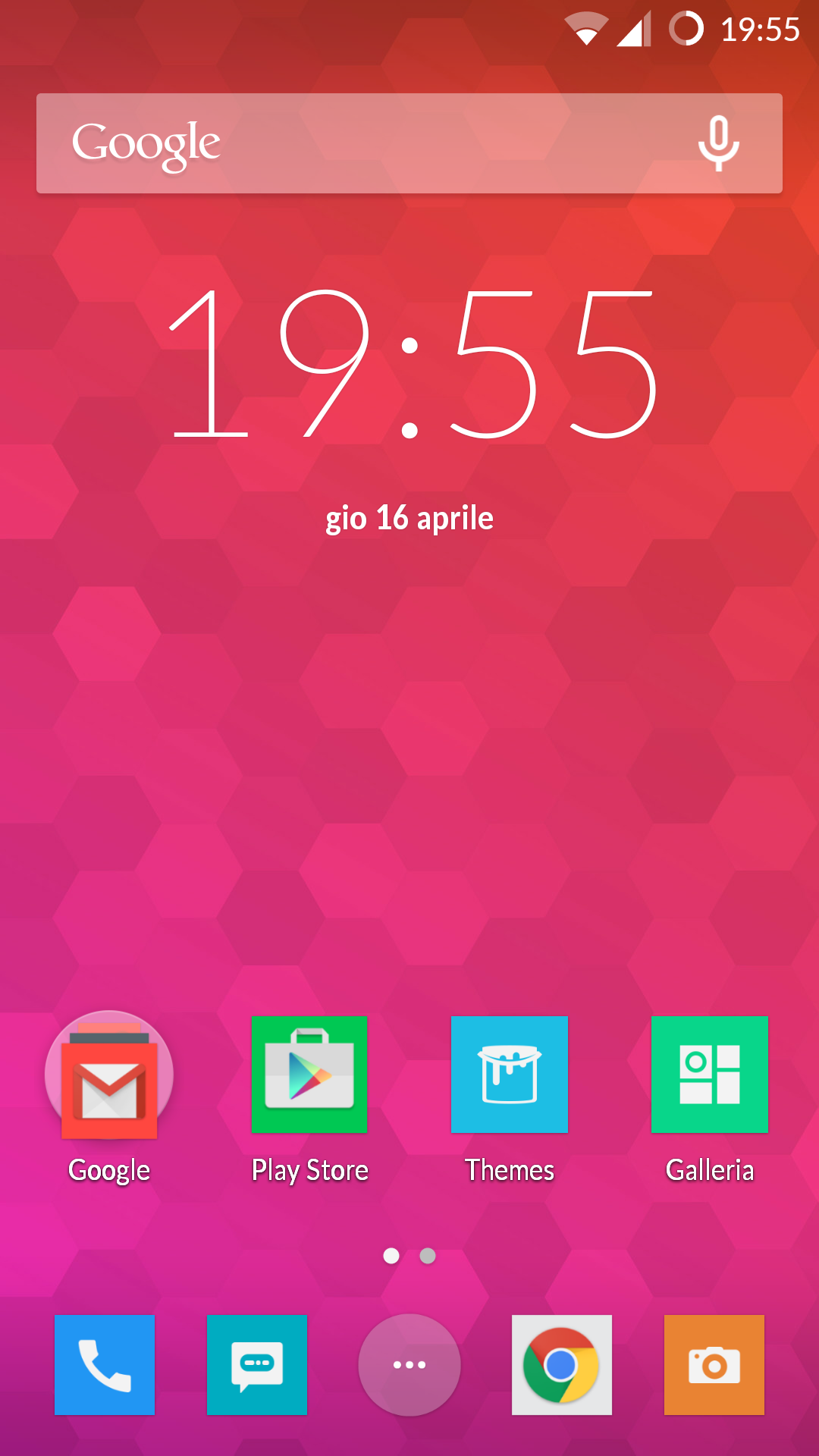Open the messaging app

click(x=257, y=1365)
